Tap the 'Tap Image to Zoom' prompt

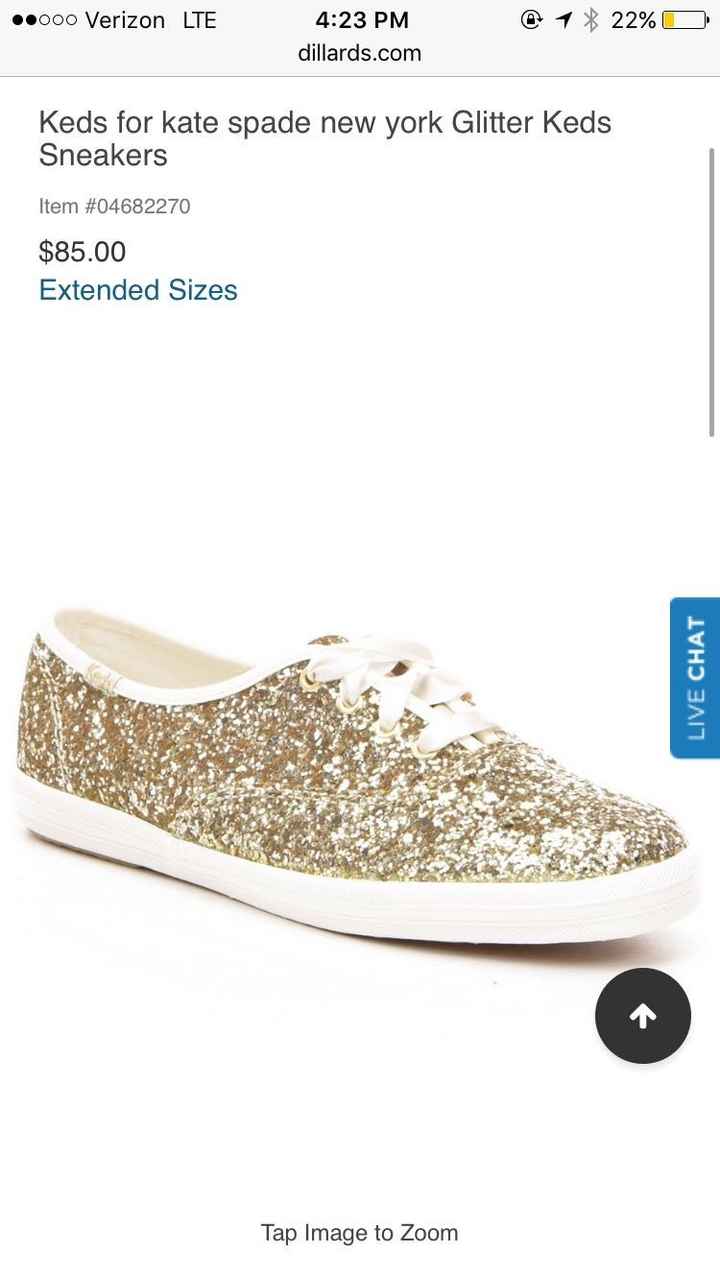coord(359,1233)
